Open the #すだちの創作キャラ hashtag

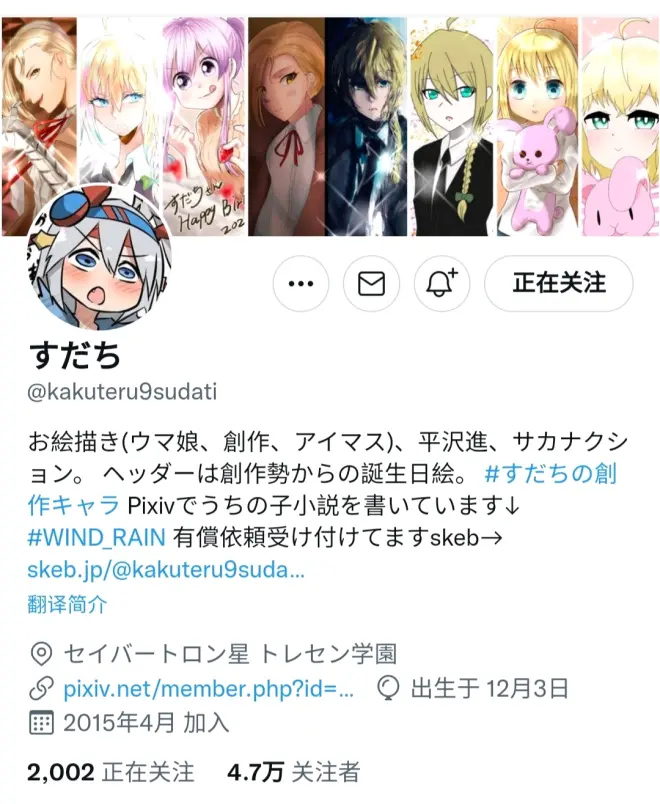(x=570, y=472)
